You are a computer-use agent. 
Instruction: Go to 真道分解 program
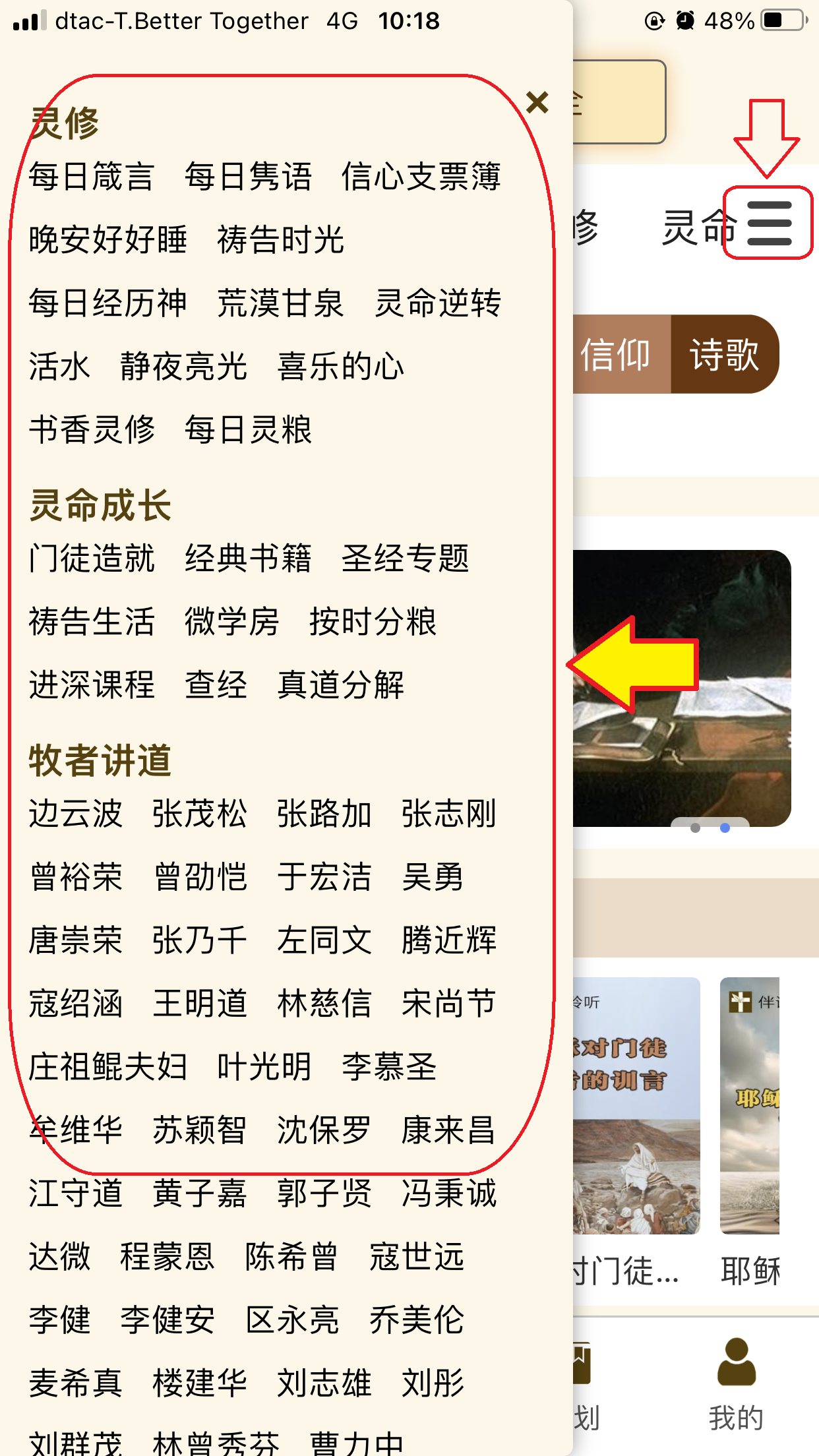340,685
